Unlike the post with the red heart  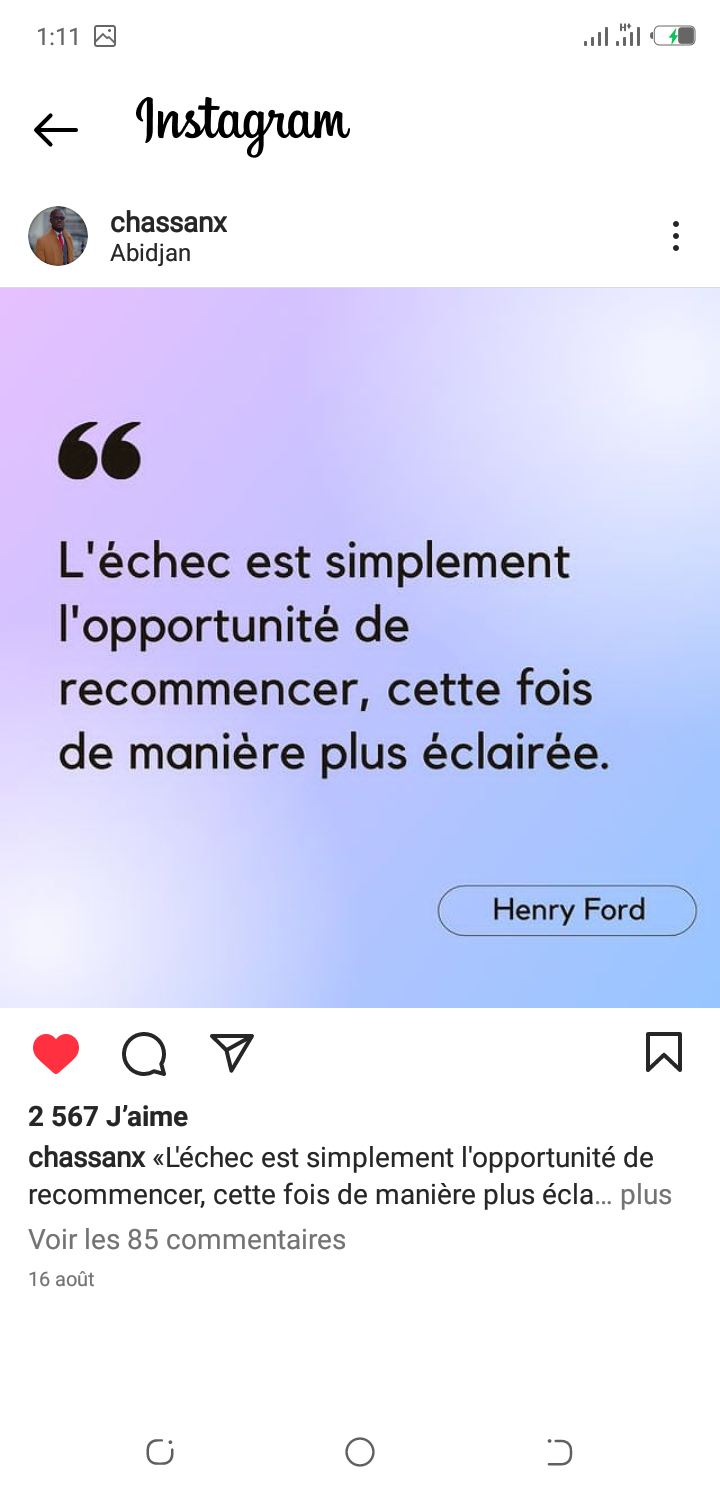pyautogui.click(x=56, y=1053)
